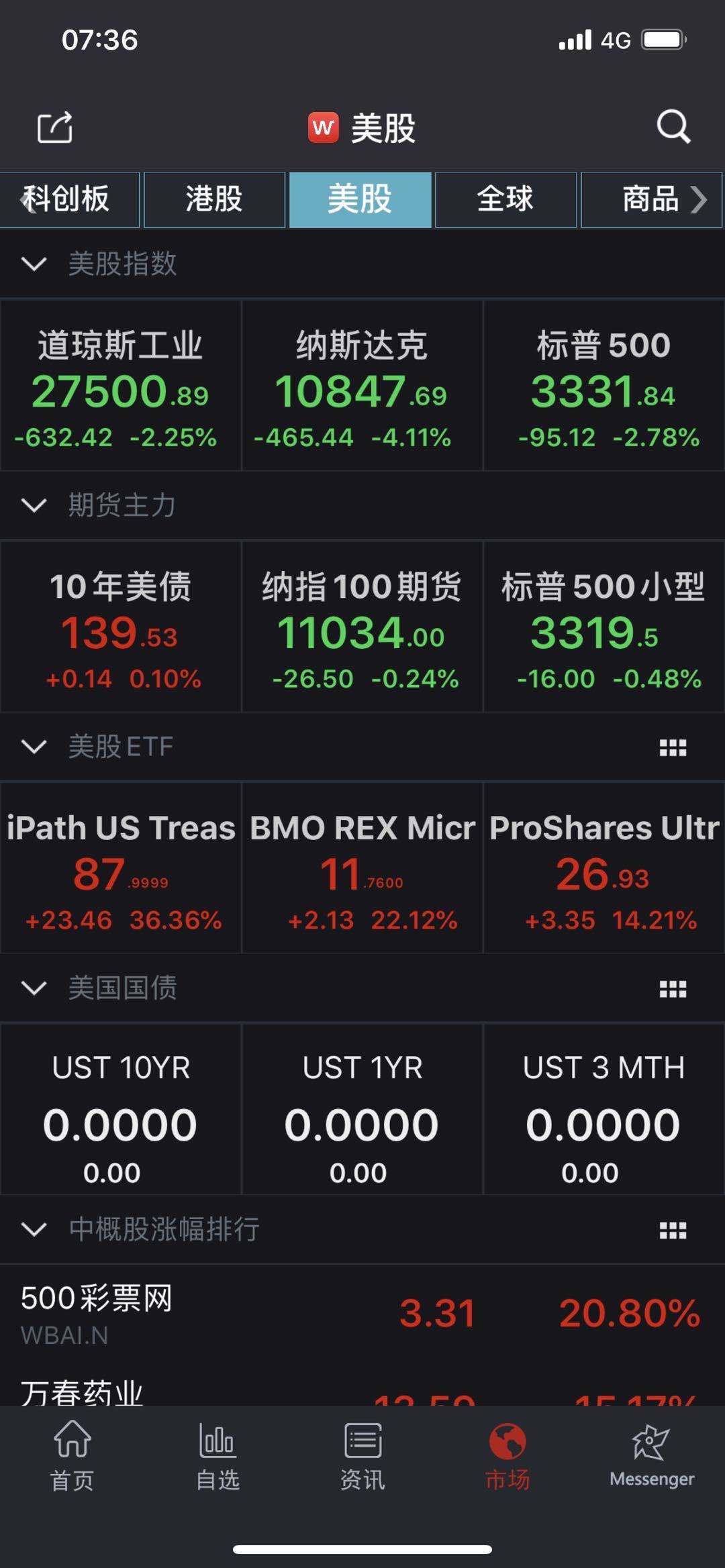Image resolution: width=725 pixels, height=1568 pixels.
Task: Switch to the 港股 tab
Action: tap(214, 199)
